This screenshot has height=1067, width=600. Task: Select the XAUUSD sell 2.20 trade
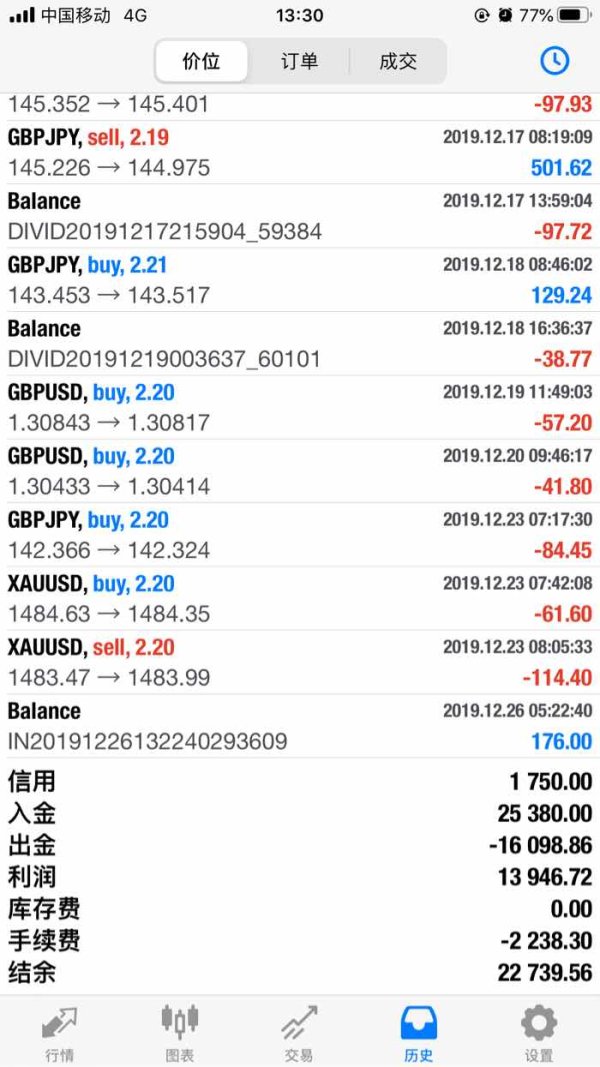(x=299, y=663)
